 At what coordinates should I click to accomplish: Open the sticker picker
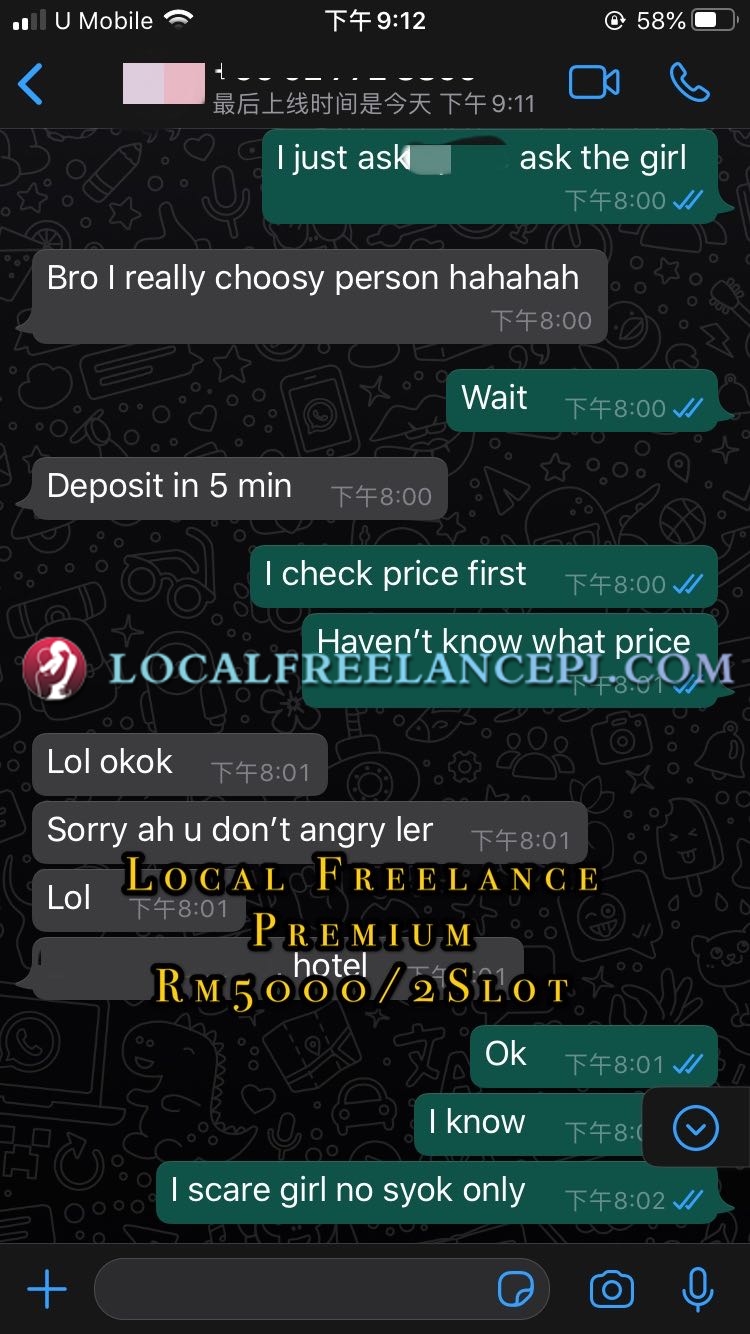point(516,1289)
